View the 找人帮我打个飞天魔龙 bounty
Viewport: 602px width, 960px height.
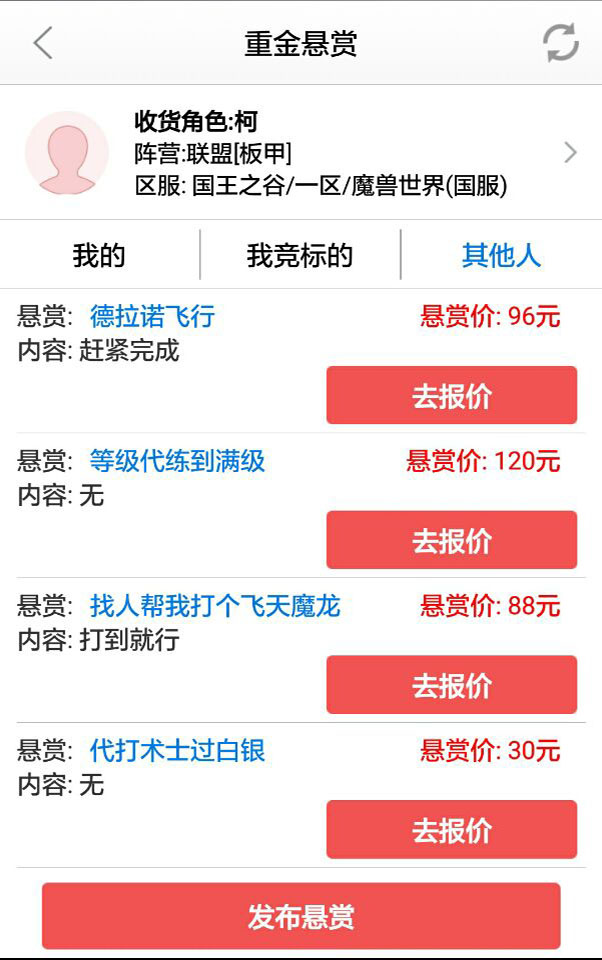pyautogui.click(x=215, y=606)
